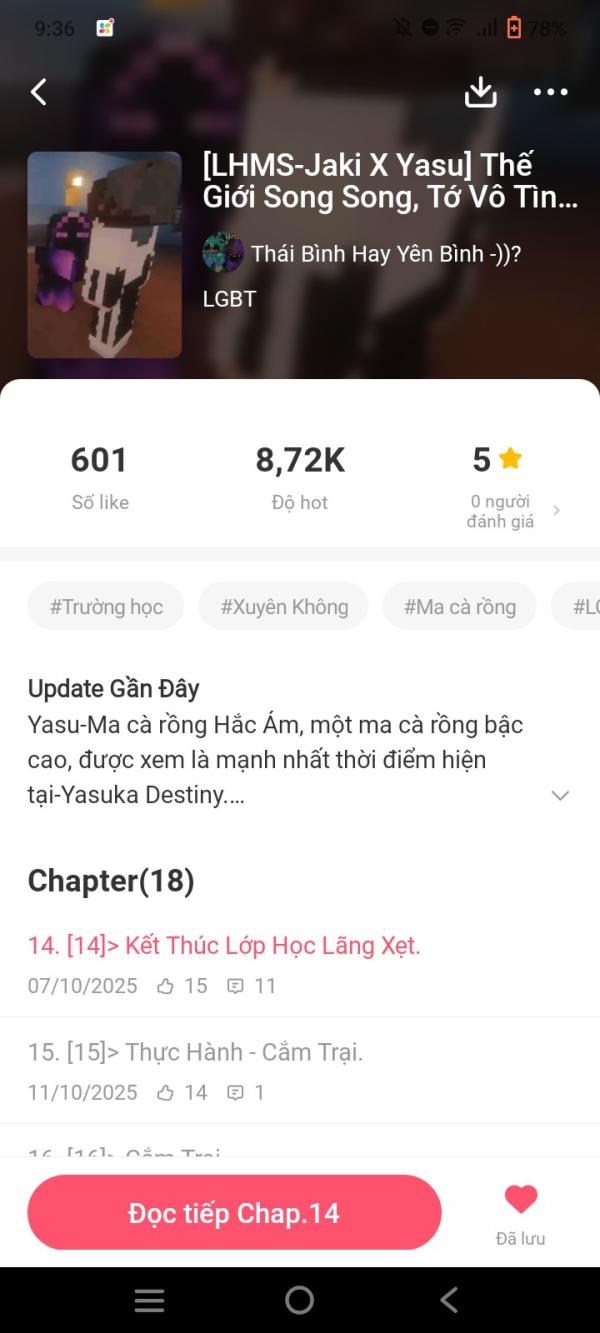
Task: Expand the story description
Action: pyautogui.click(x=560, y=796)
